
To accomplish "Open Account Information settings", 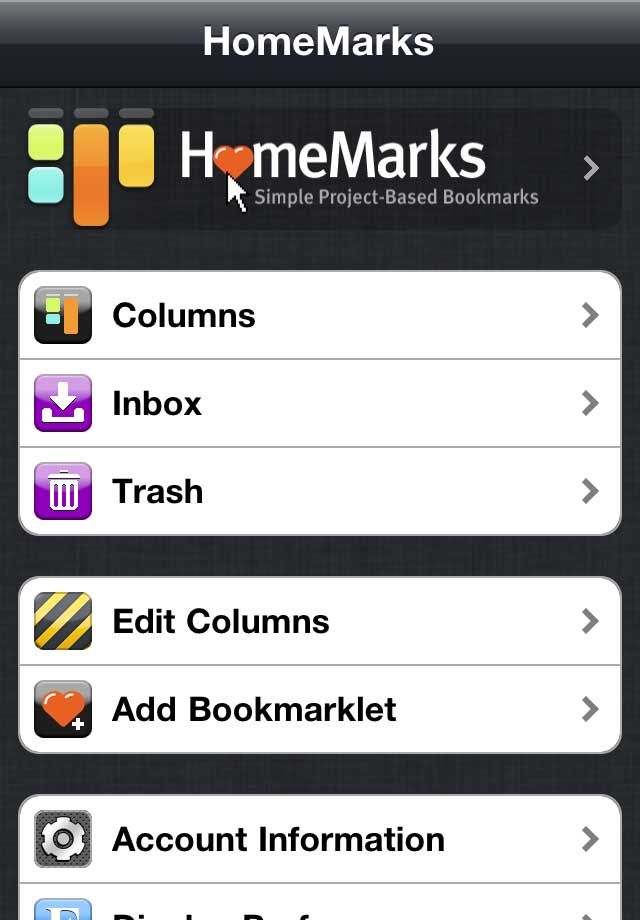I will coord(320,840).
